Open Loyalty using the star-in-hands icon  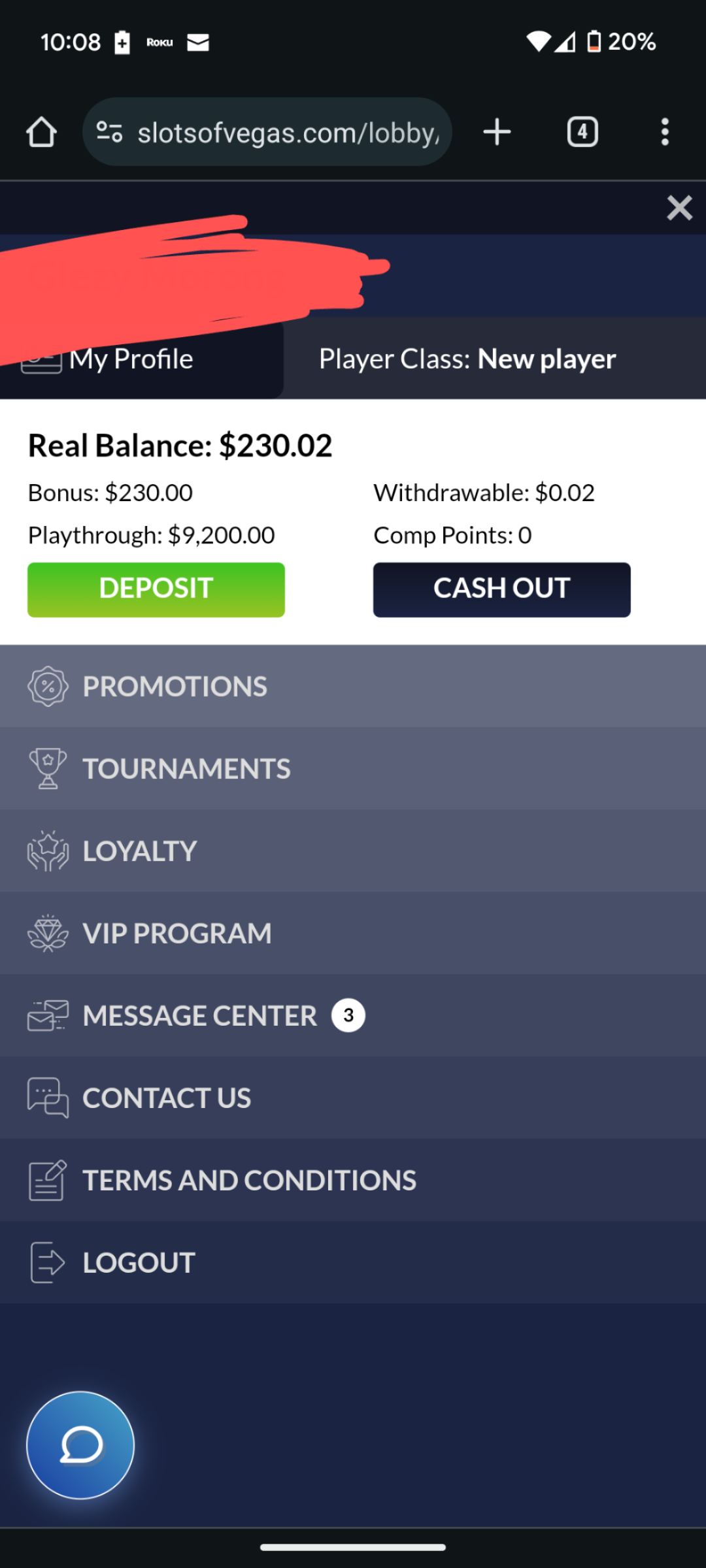(46, 851)
